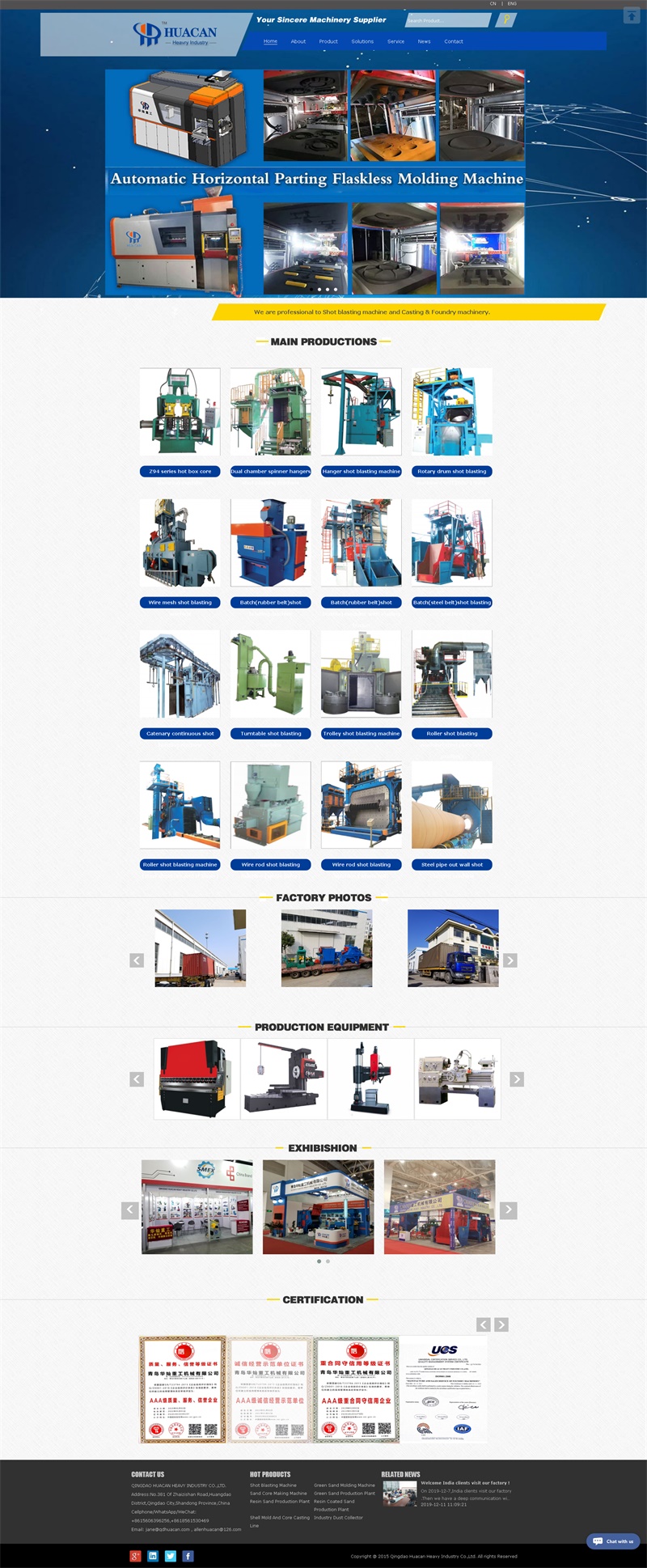Go to the next certification

pos(501,1324)
